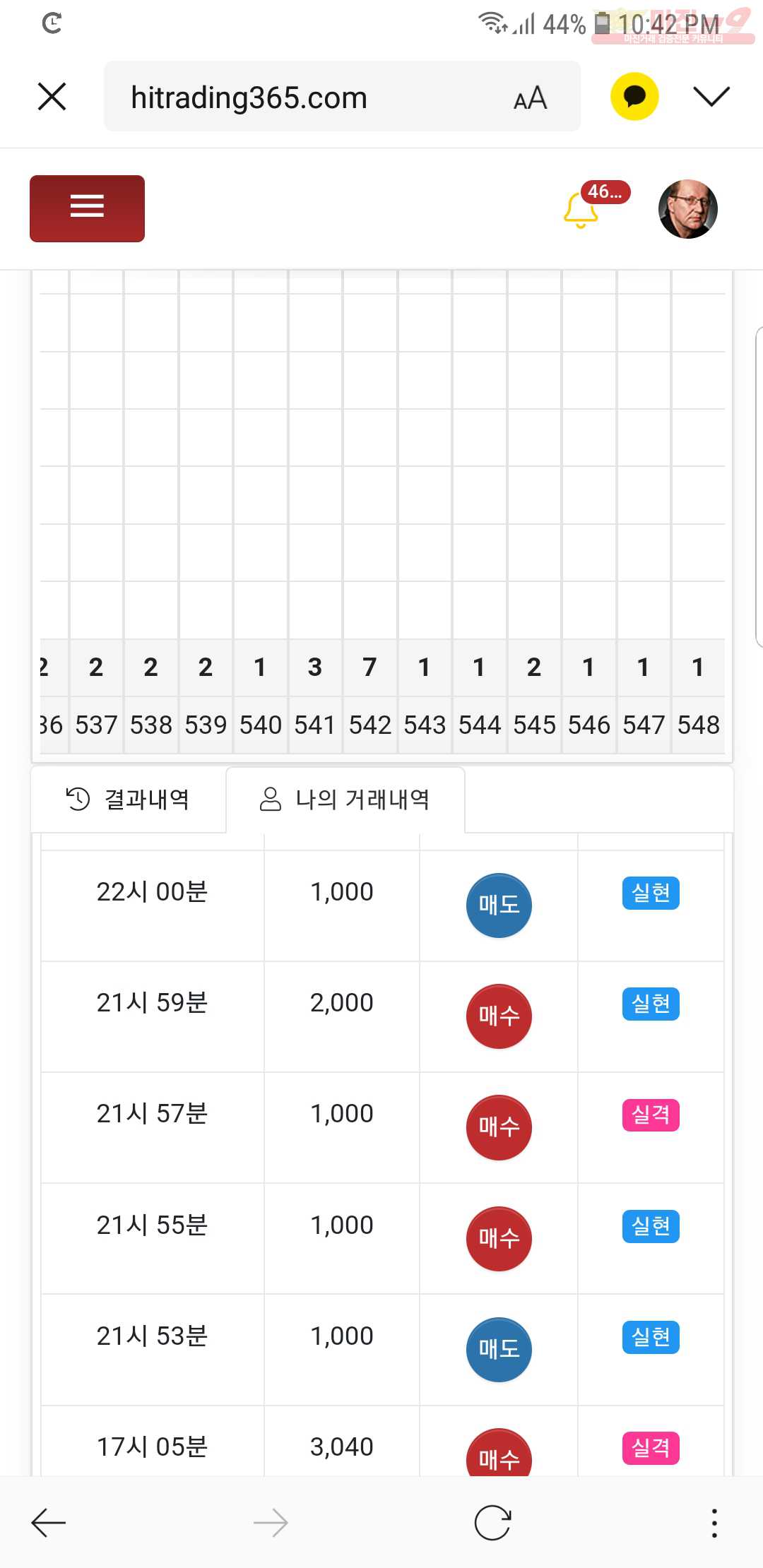Open the text size AA option
This screenshot has height=1568, width=763.
[x=530, y=98]
